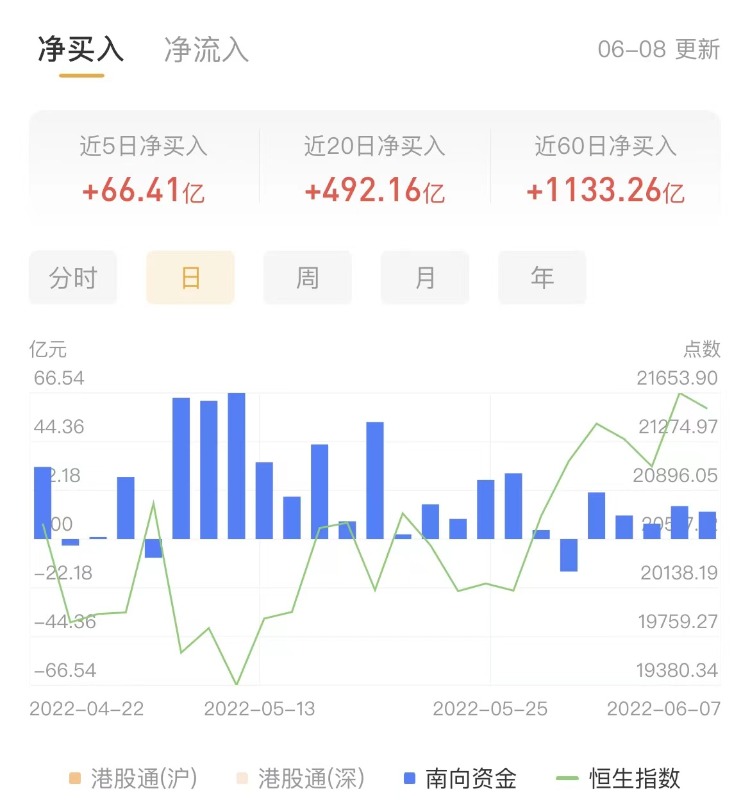Viewport: 750px width, 807px height.
Task: Show the 分时 intraday chart
Action: [x=73, y=277]
